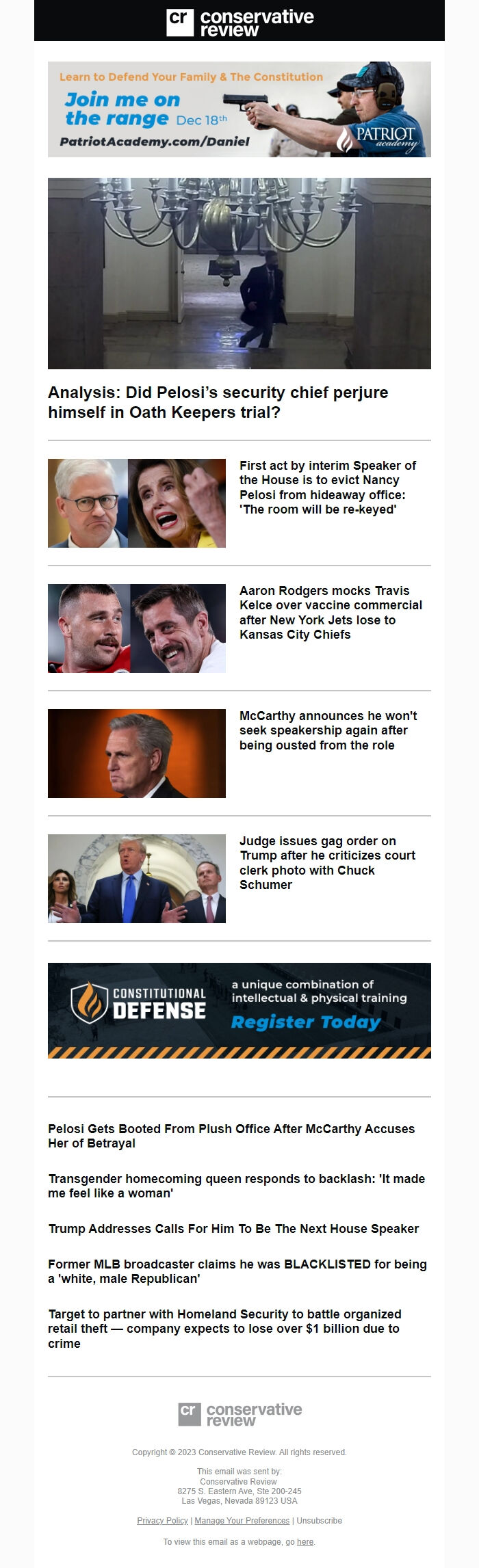Open the Pelosi security chief analysis headline

[218, 402]
